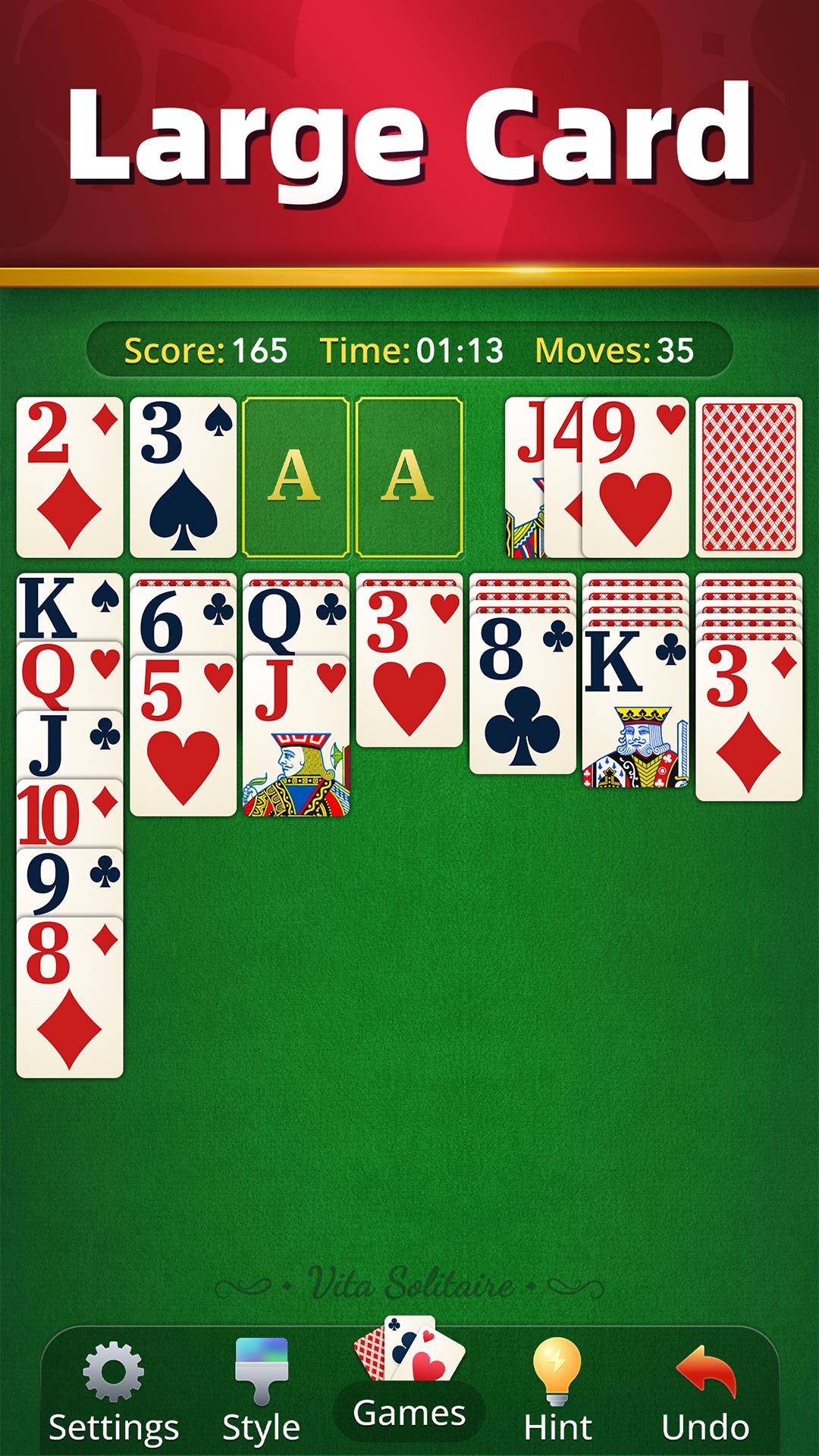Select the king of clubs card
Image resolution: width=819 pixels, height=1456 pixels.
pos(635,708)
